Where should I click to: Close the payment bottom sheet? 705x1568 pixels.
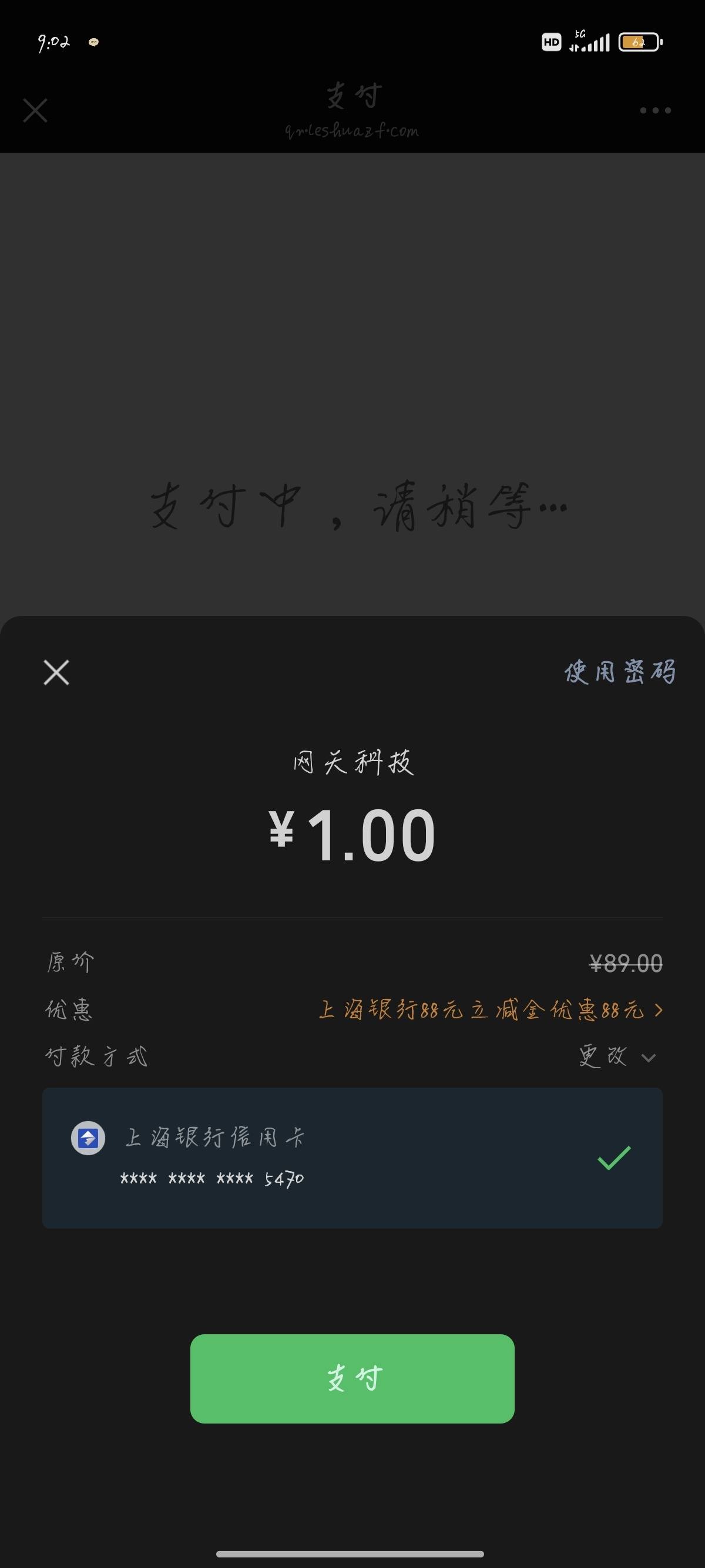(x=56, y=672)
